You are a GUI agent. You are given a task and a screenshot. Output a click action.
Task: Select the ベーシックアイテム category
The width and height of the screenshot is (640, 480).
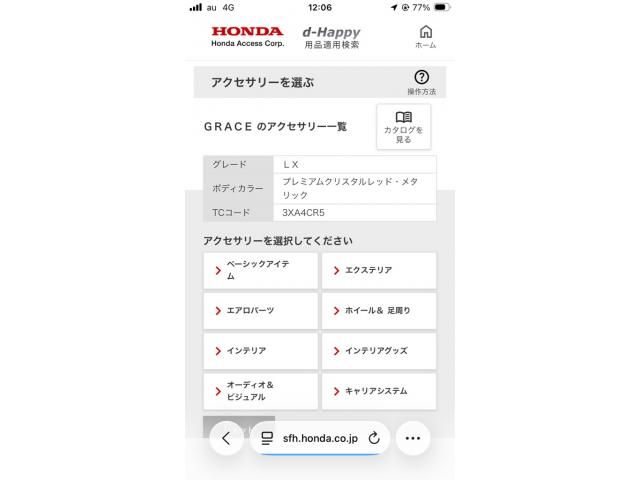click(x=260, y=270)
